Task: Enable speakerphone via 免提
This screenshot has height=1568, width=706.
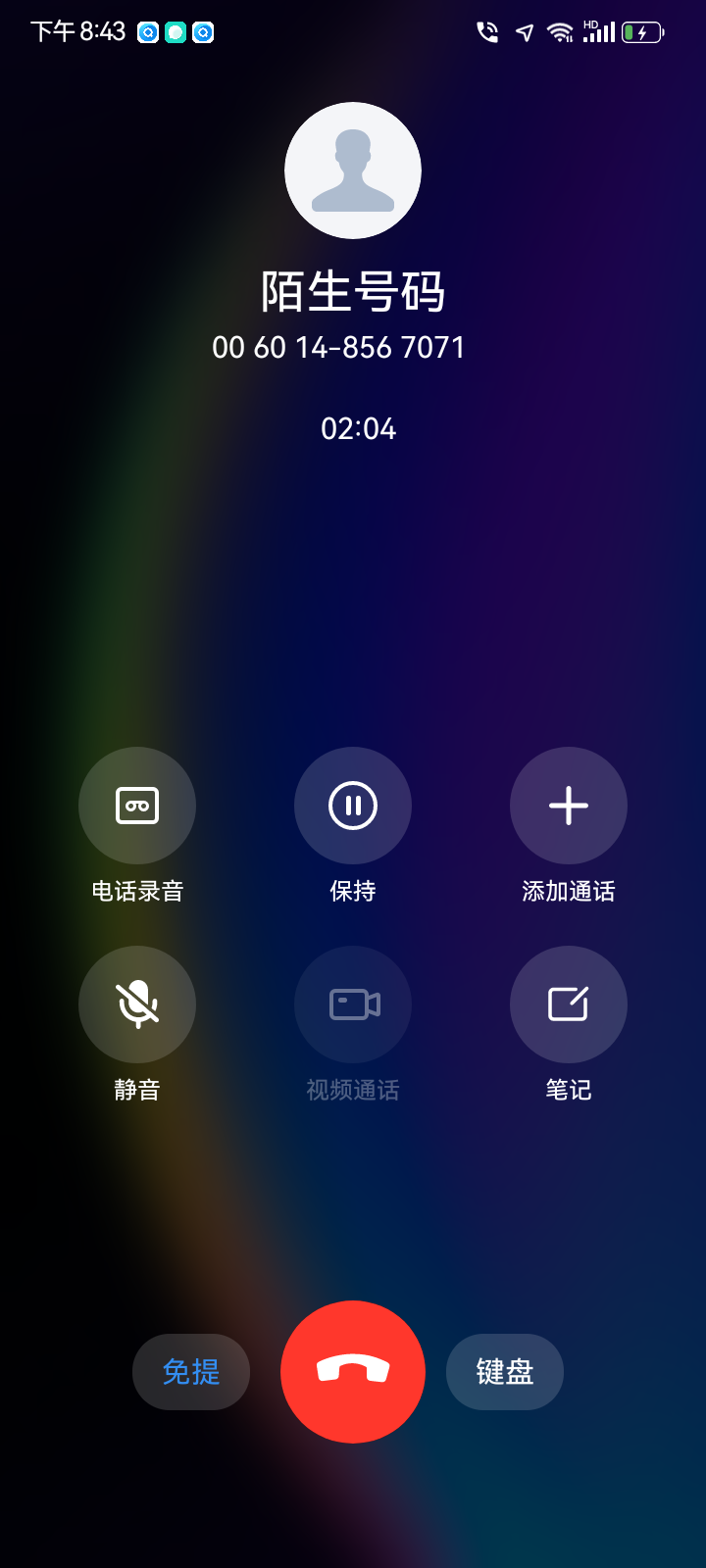Action: [190, 1372]
